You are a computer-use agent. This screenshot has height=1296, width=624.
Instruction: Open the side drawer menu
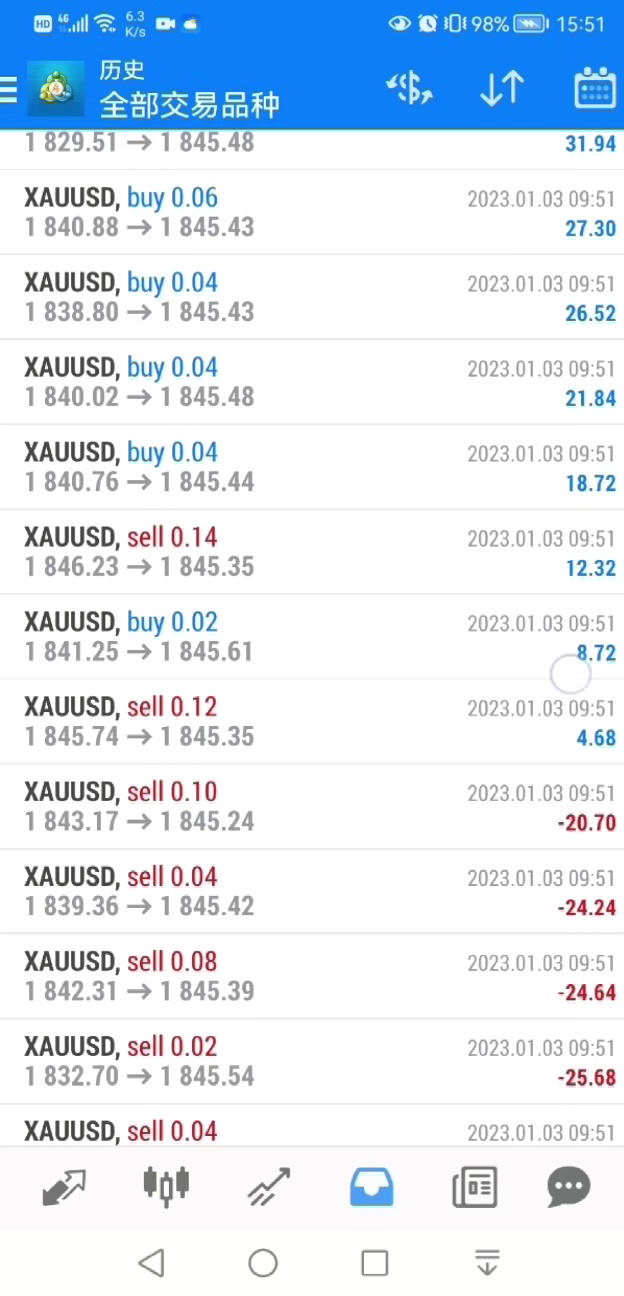tap(10, 89)
